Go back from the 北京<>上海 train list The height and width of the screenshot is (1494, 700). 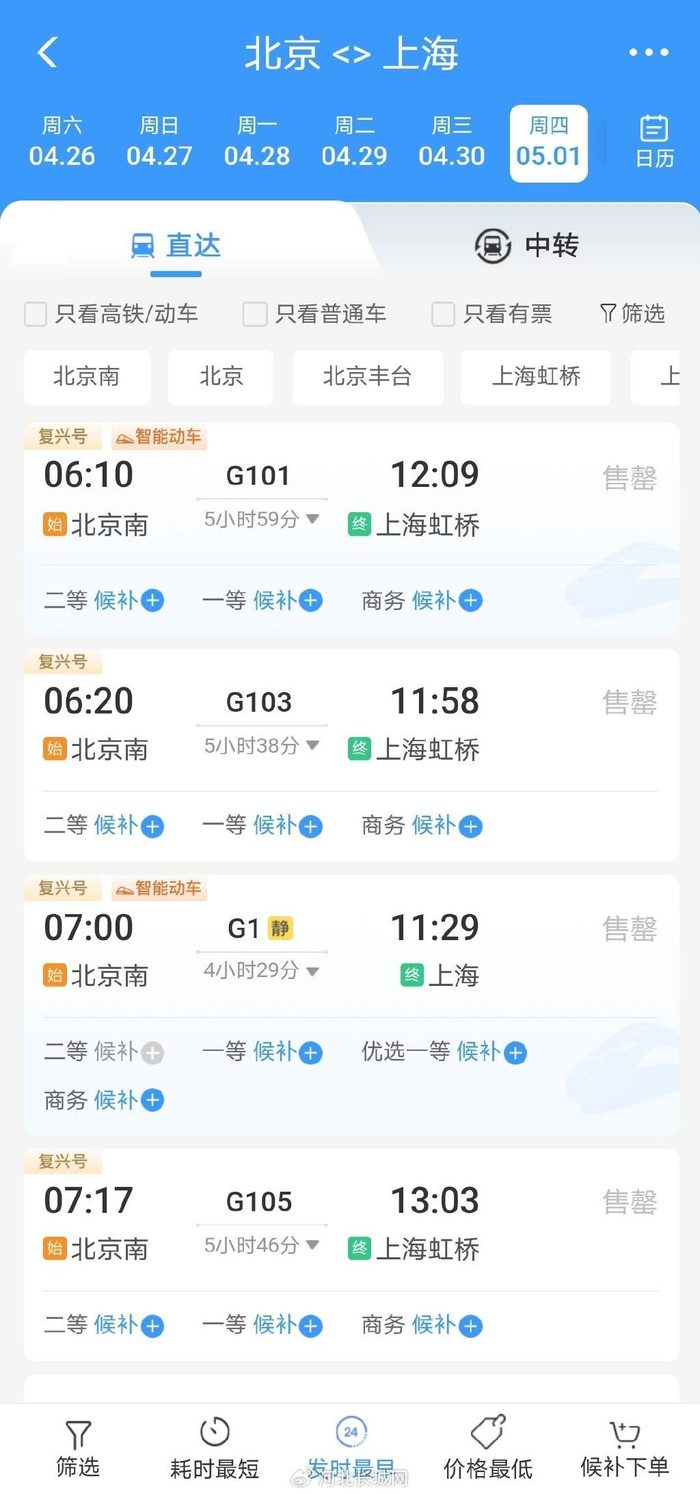(48, 53)
